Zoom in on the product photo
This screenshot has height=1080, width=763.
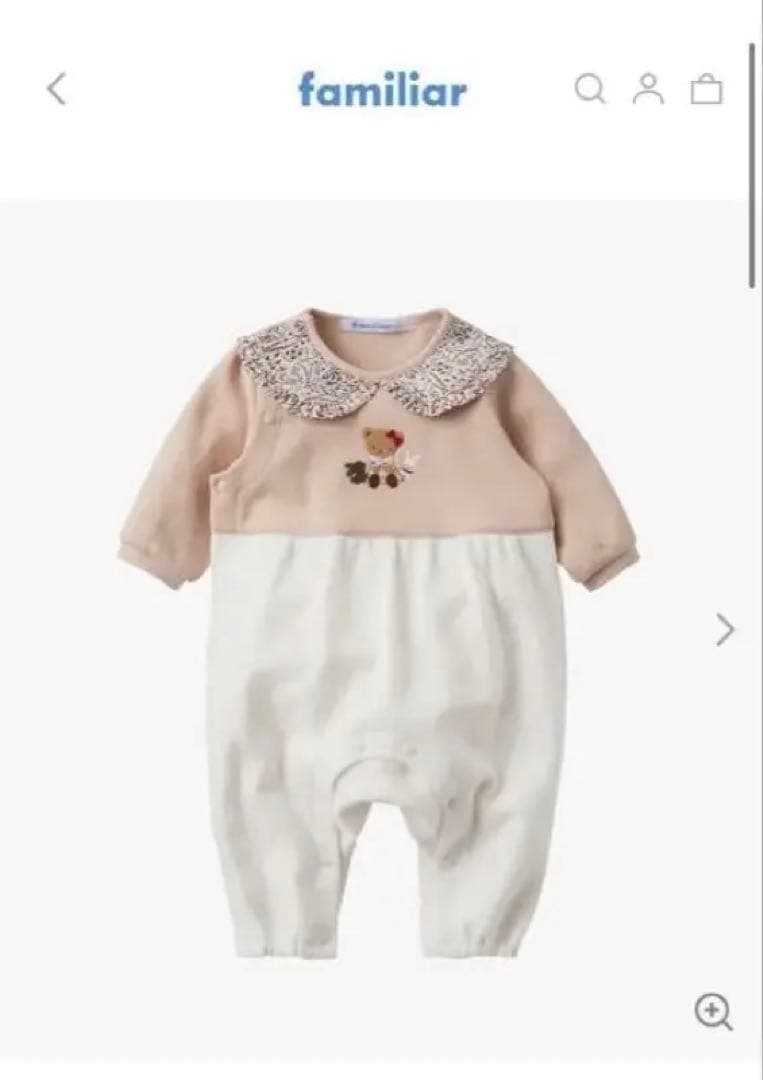[x=714, y=1011]
